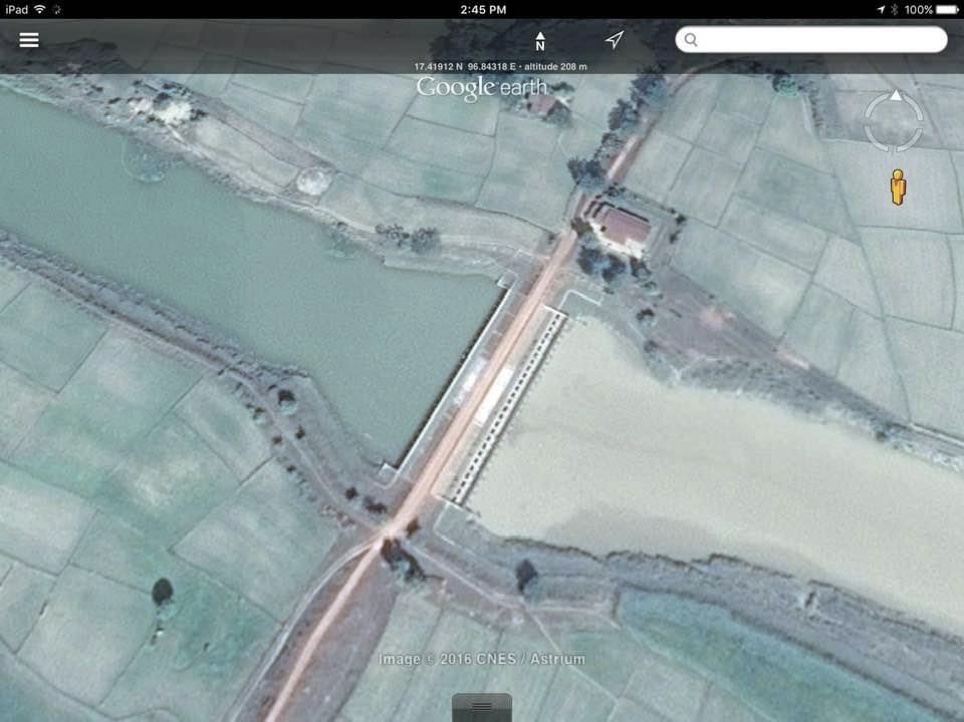Reset the view to north
The image size is (964, 722).
[x=540, y=41]
